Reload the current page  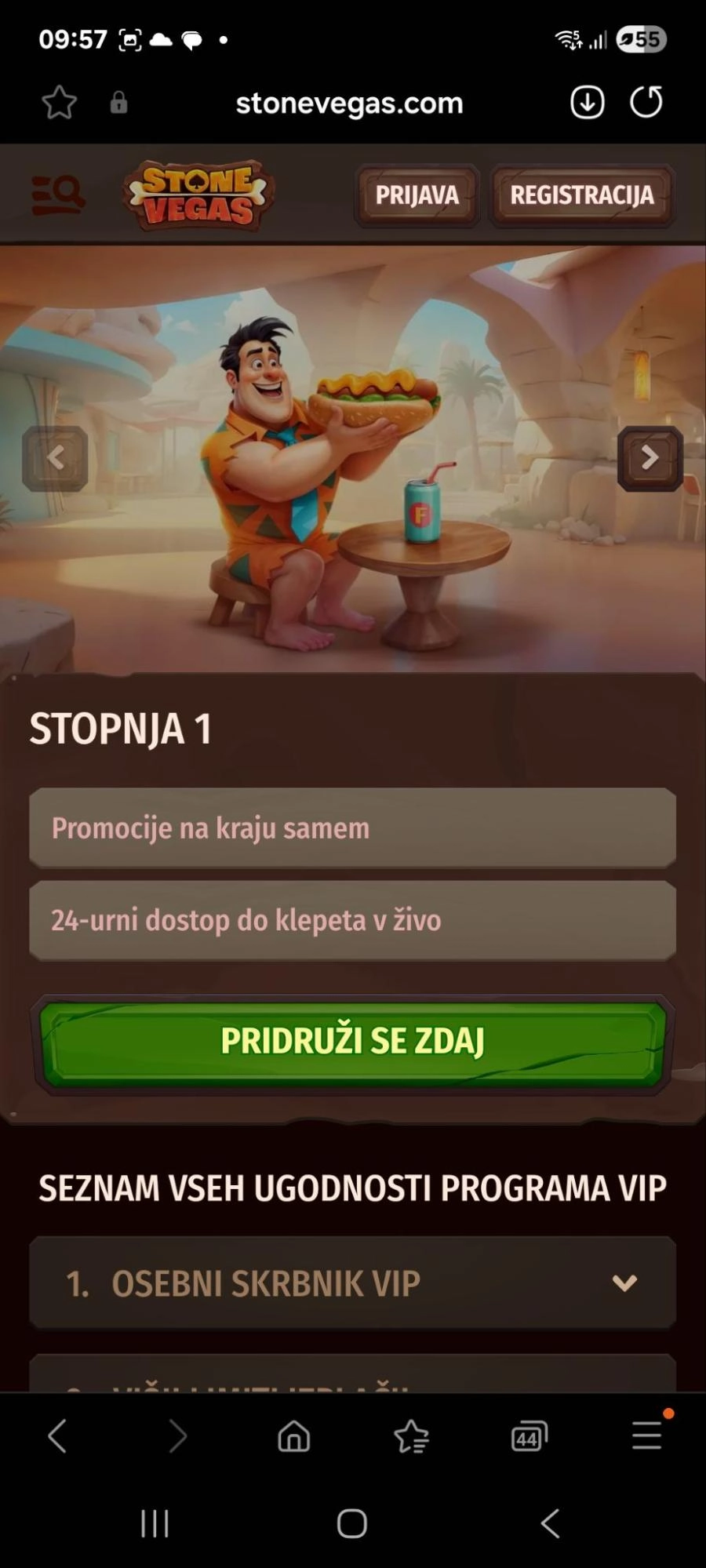[x=646, y=103]
